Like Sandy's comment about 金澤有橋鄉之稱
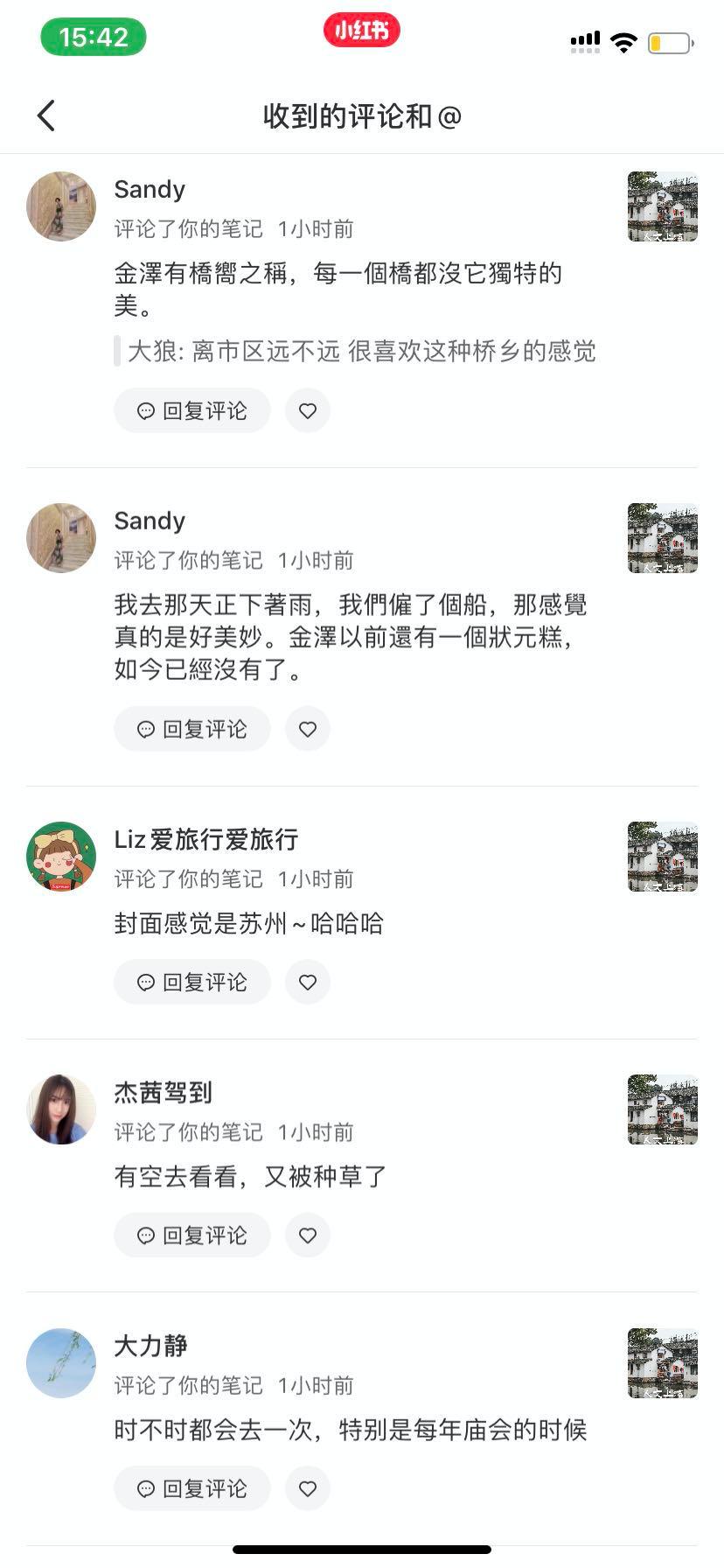Viewport: 724px width, 1568px height. (308, 410)
